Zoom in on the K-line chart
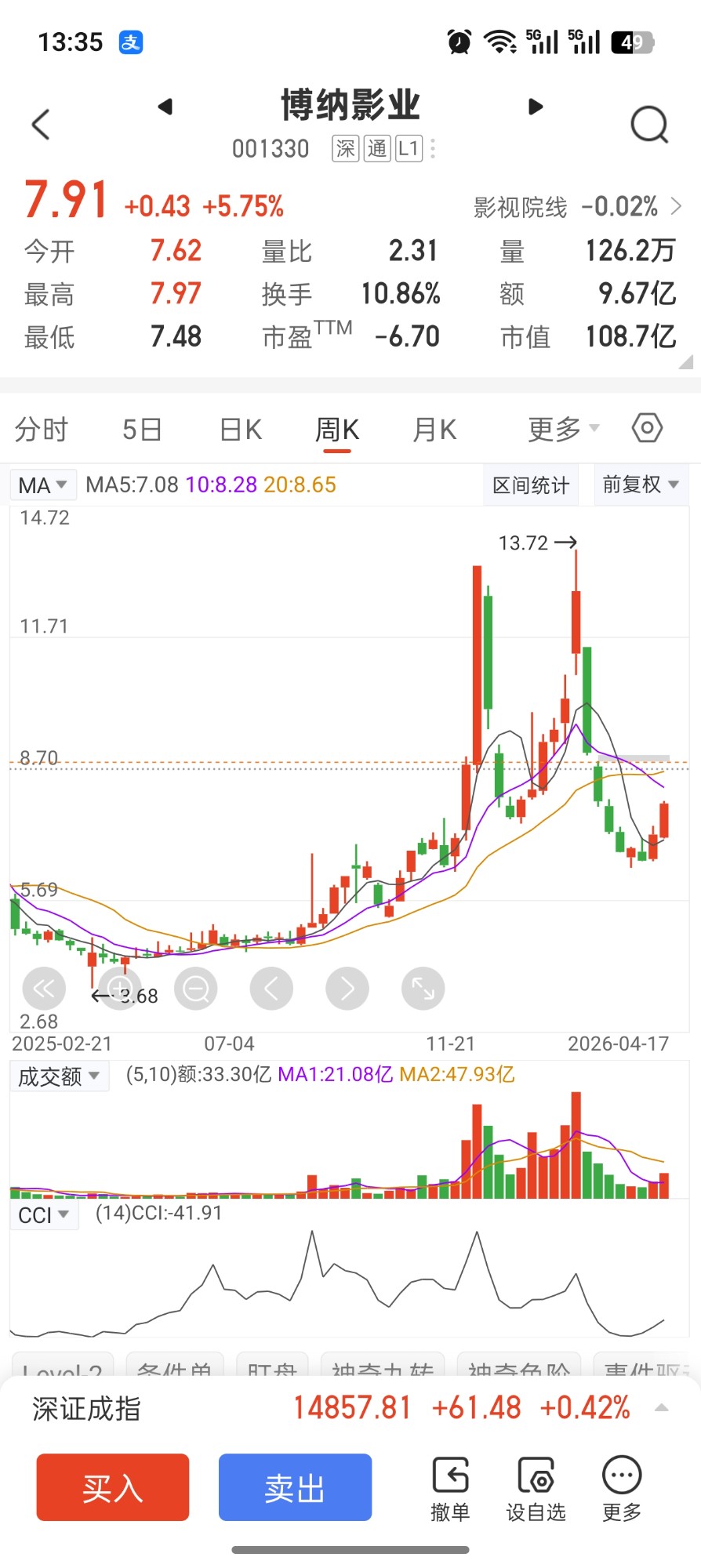 point(120,989)
